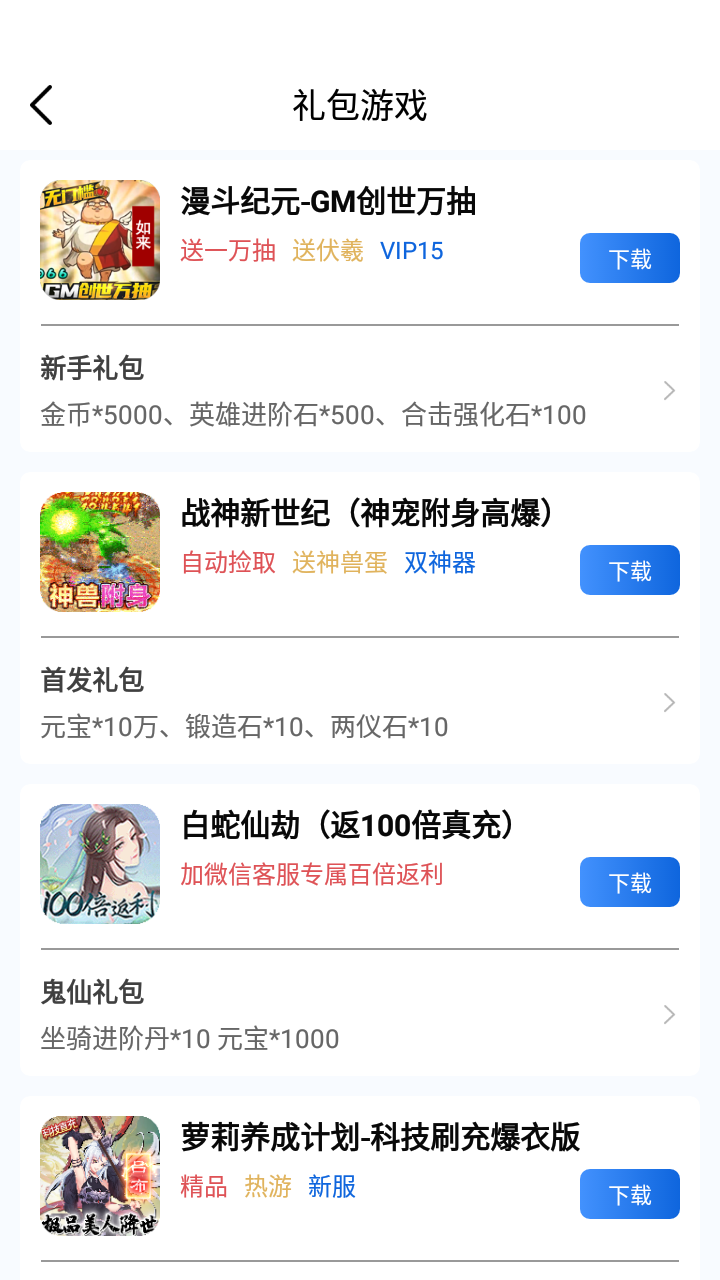Open the 白蛇仙劫 game icon
The image size is (720, 1280).
click(x=100, y=863)
